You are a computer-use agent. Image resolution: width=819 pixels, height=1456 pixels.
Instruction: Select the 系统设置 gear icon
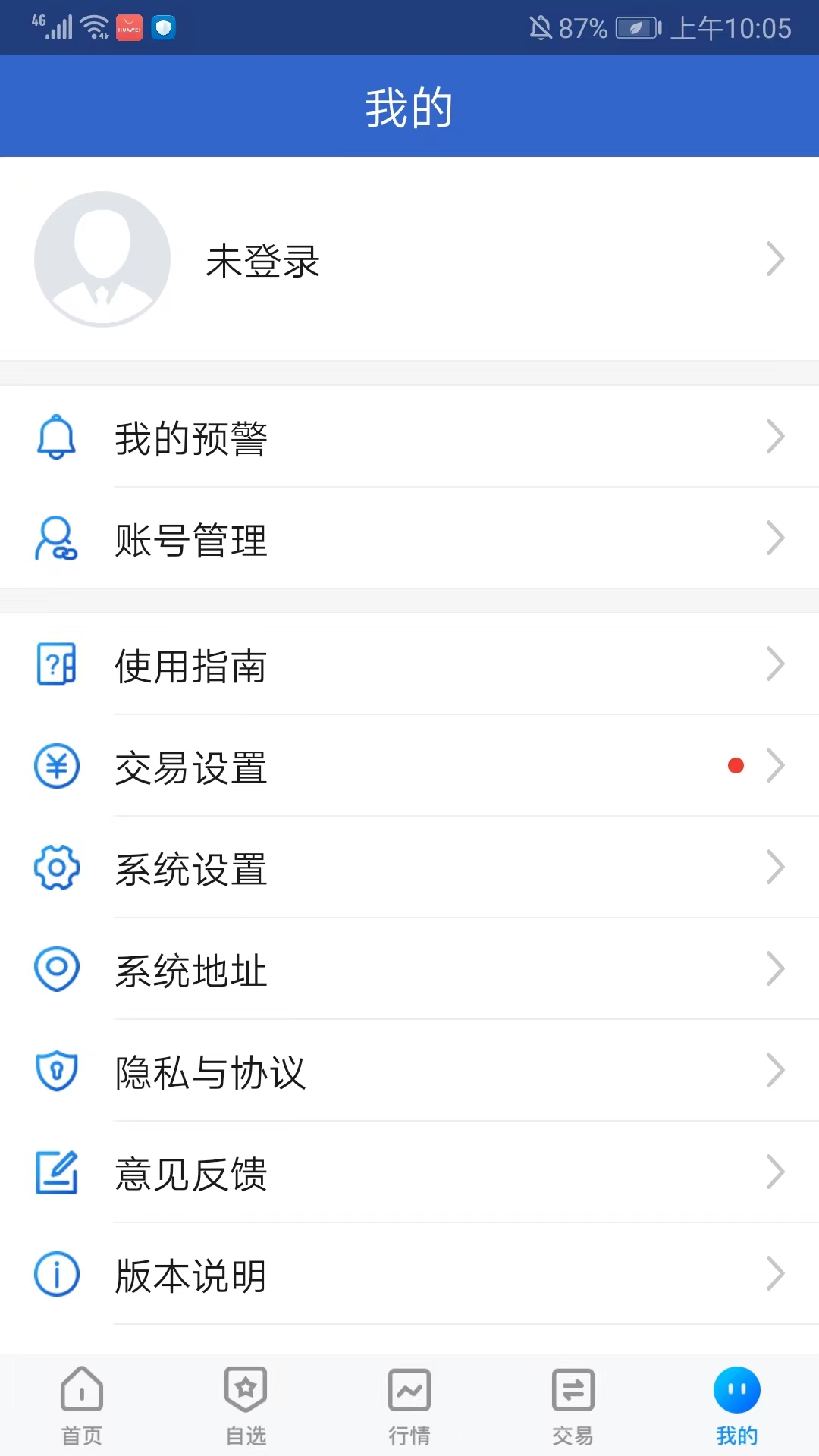point(56,869)
